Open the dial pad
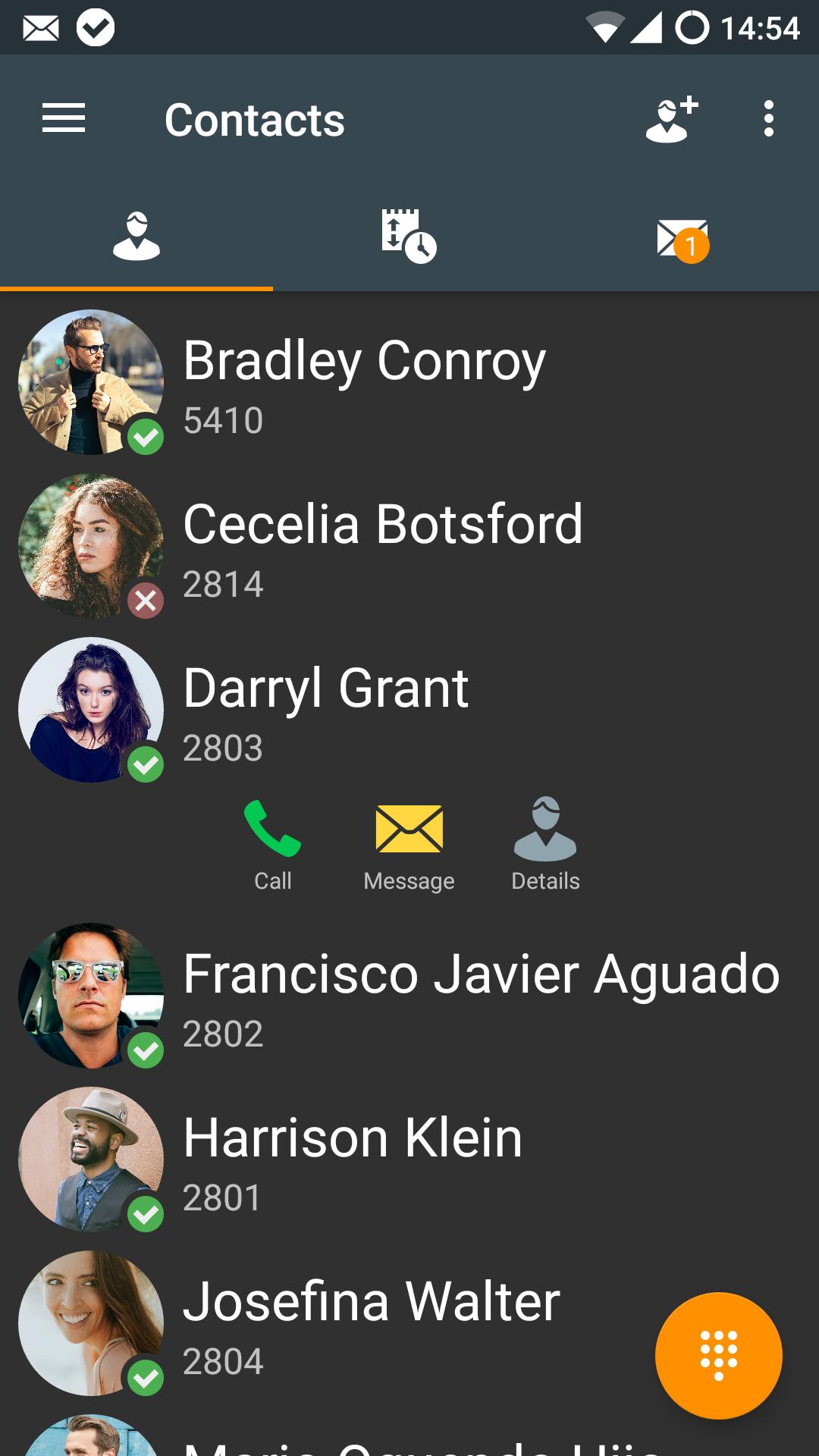 click(x=719, y=1356)
